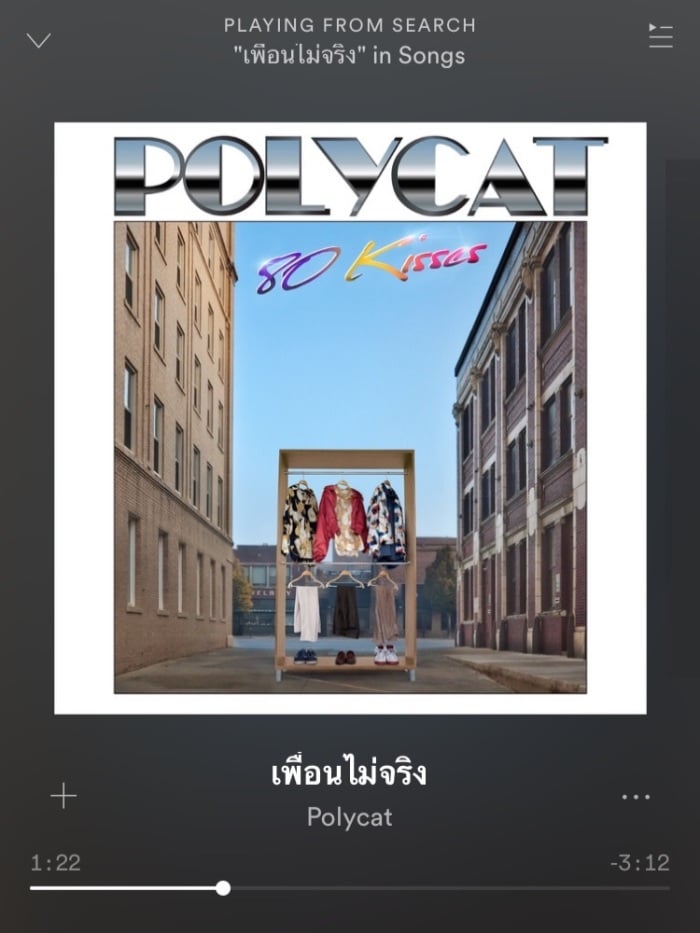Add the song to your library

pos(63,796)
